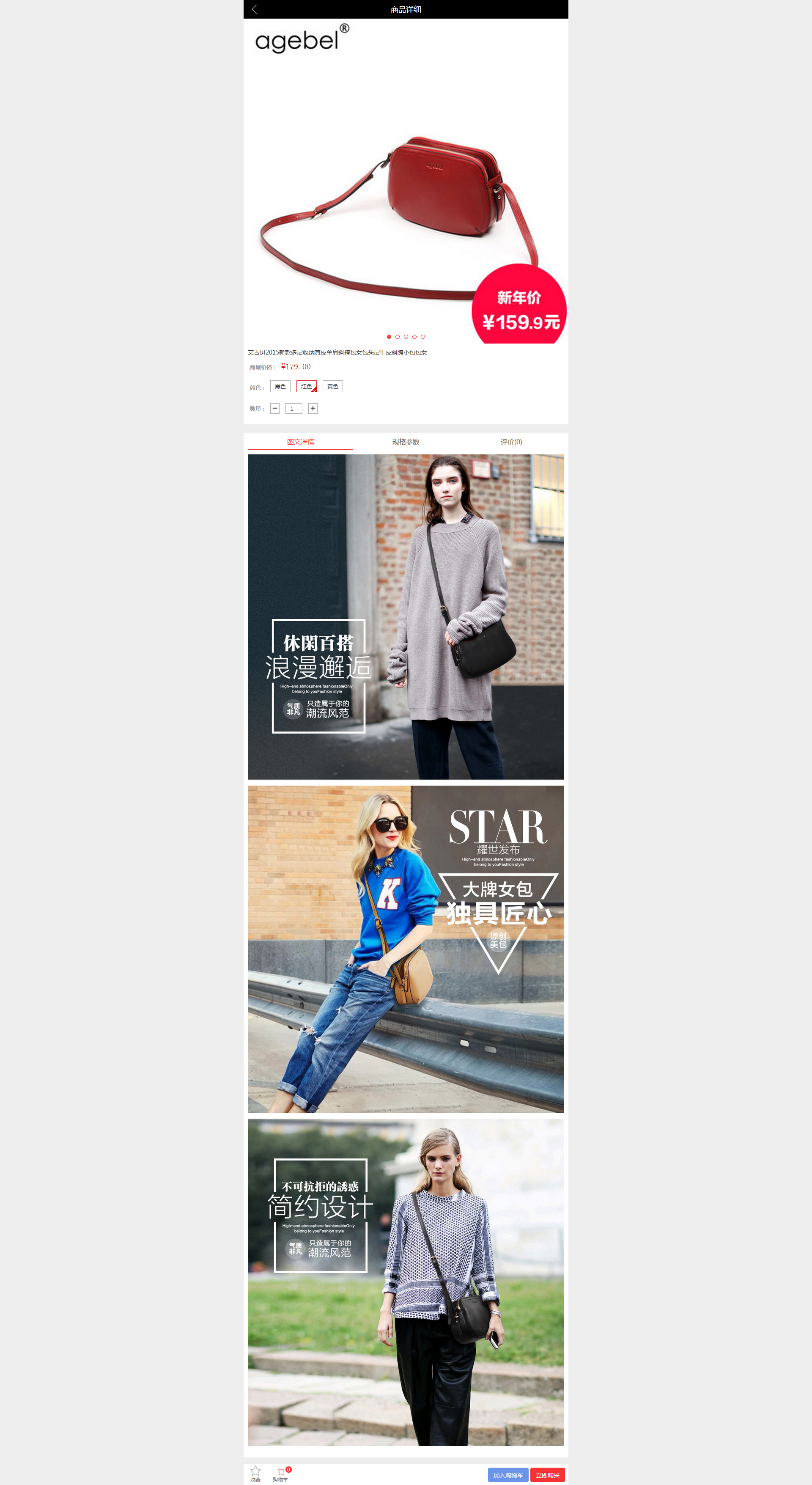The height and width of the screenshot is (1485, 812).
Task: Decrease quantity with the minus button
Action: 275,409
